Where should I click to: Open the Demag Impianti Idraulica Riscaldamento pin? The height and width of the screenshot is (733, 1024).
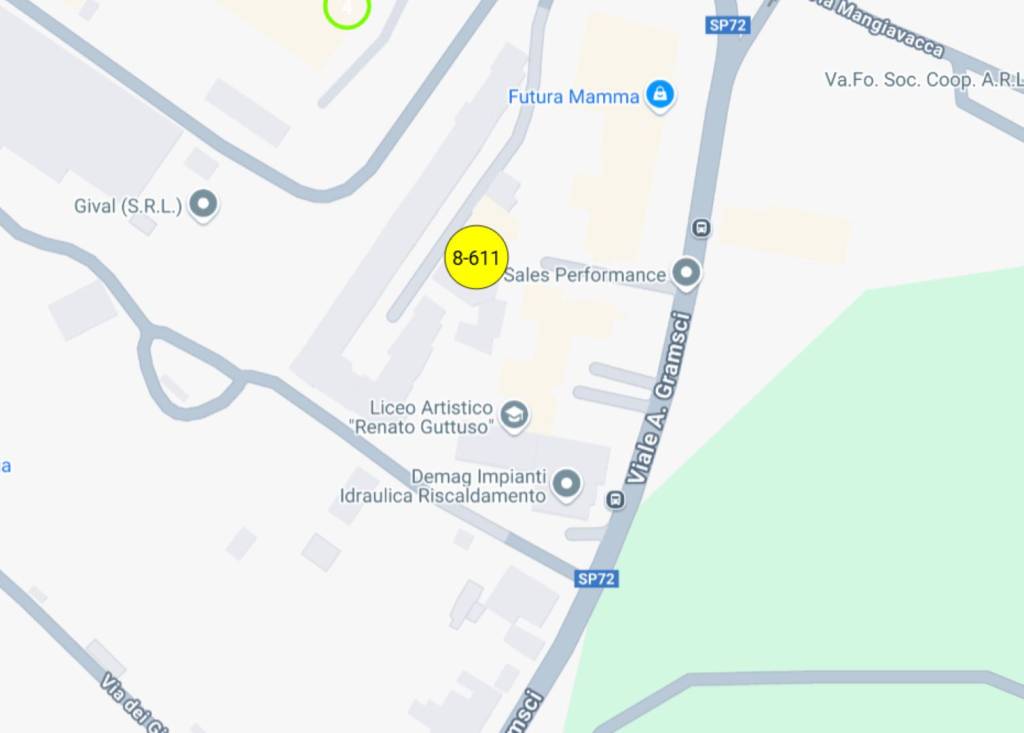point(567,485)
